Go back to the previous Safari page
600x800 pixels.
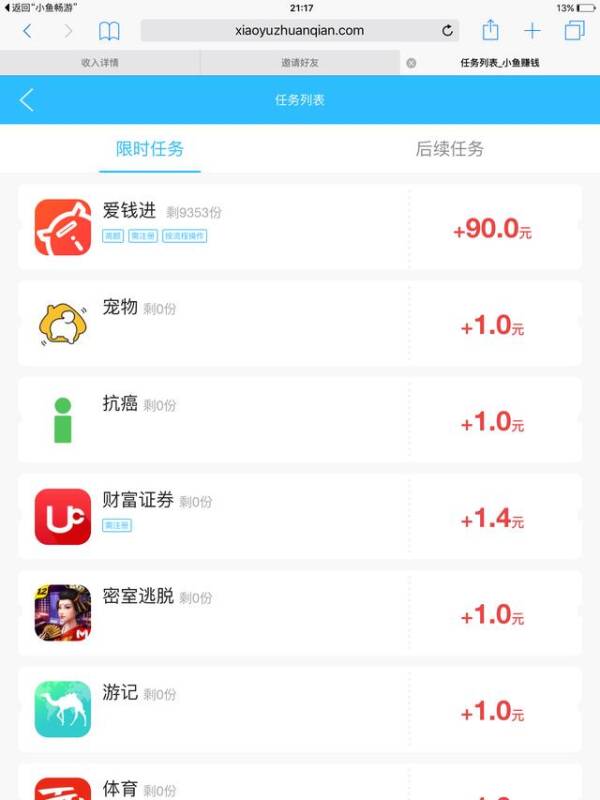[27, 30]
